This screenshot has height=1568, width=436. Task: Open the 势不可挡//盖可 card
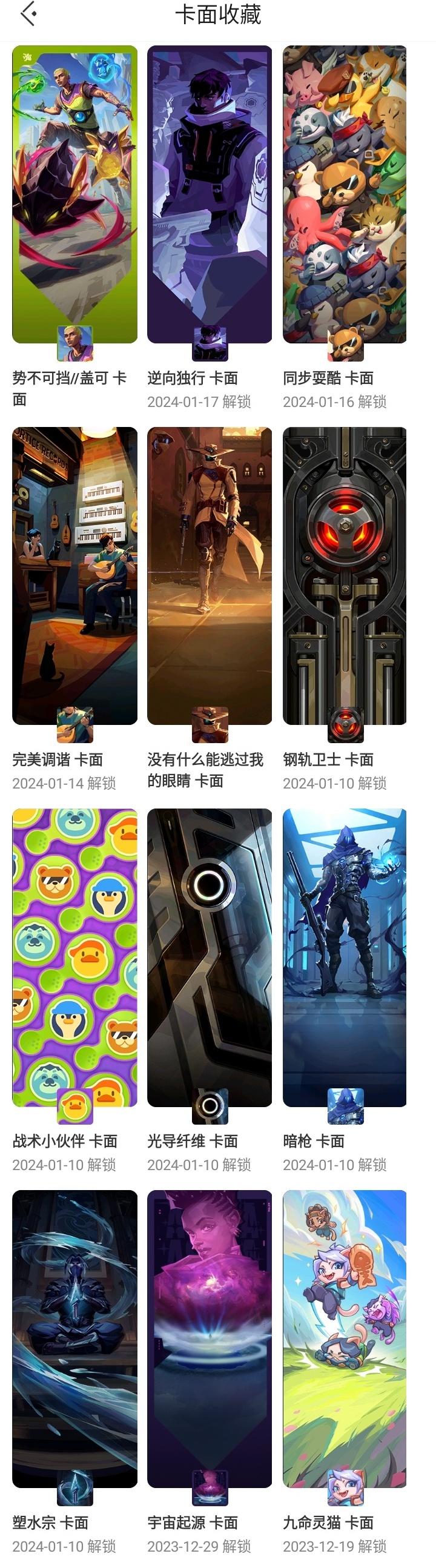tap(75, 195)
